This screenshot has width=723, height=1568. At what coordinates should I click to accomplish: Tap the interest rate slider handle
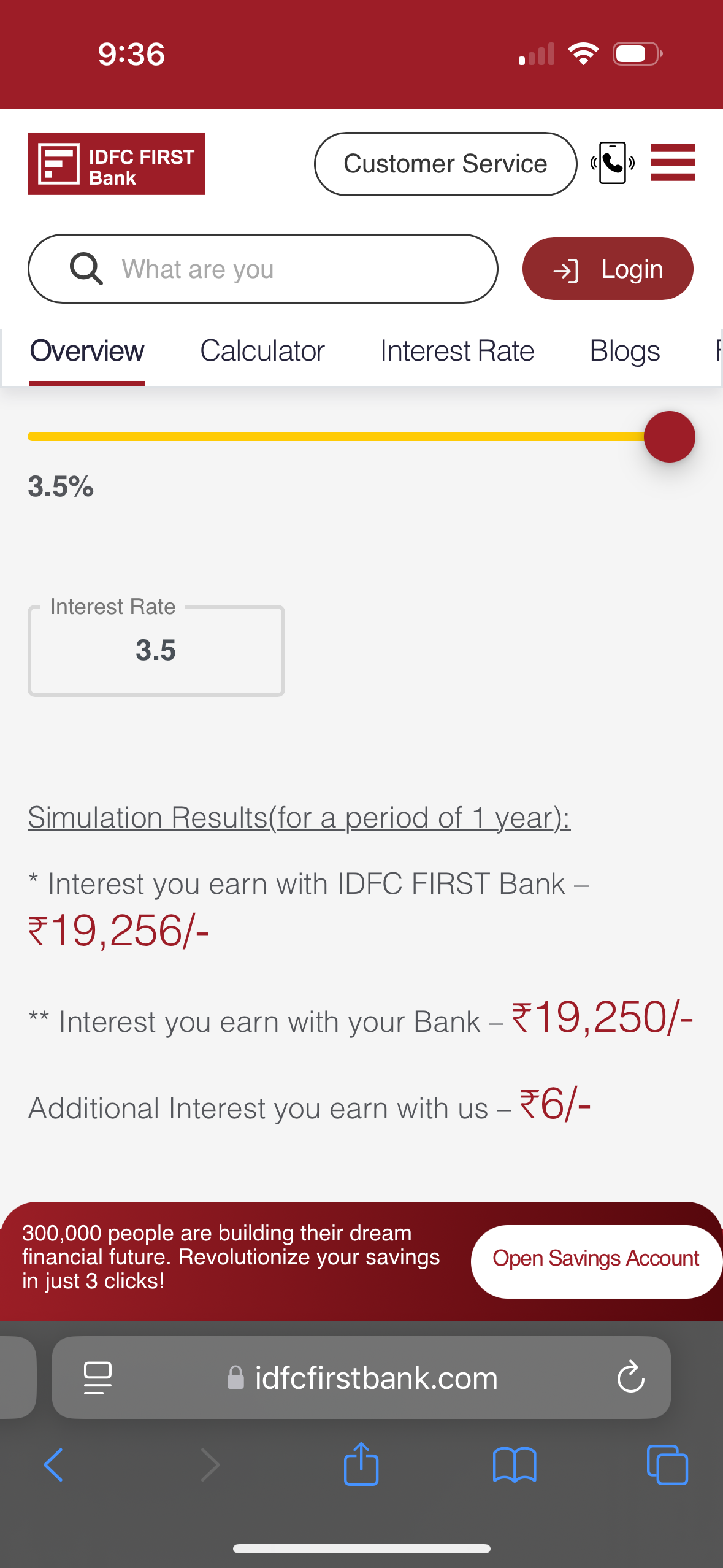[x=669, y=437]
